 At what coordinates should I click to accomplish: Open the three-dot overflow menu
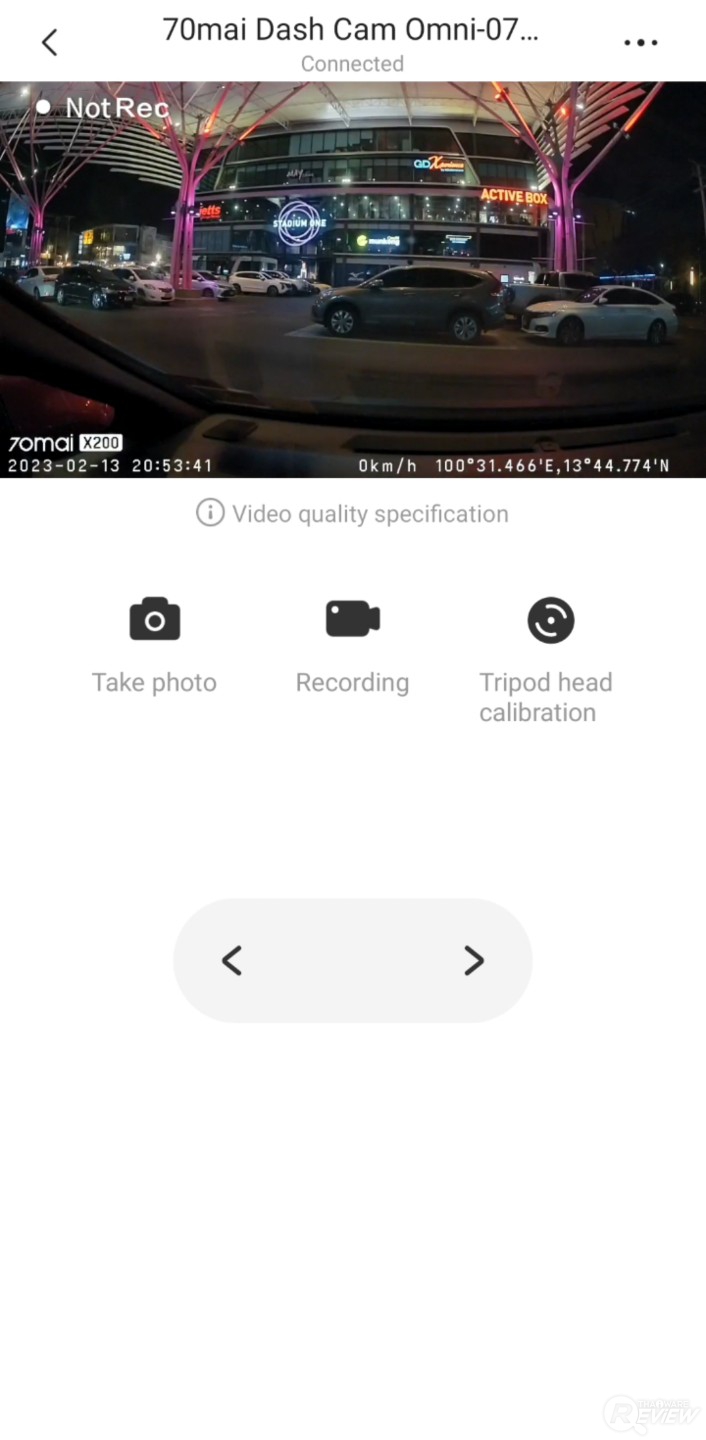640,43
